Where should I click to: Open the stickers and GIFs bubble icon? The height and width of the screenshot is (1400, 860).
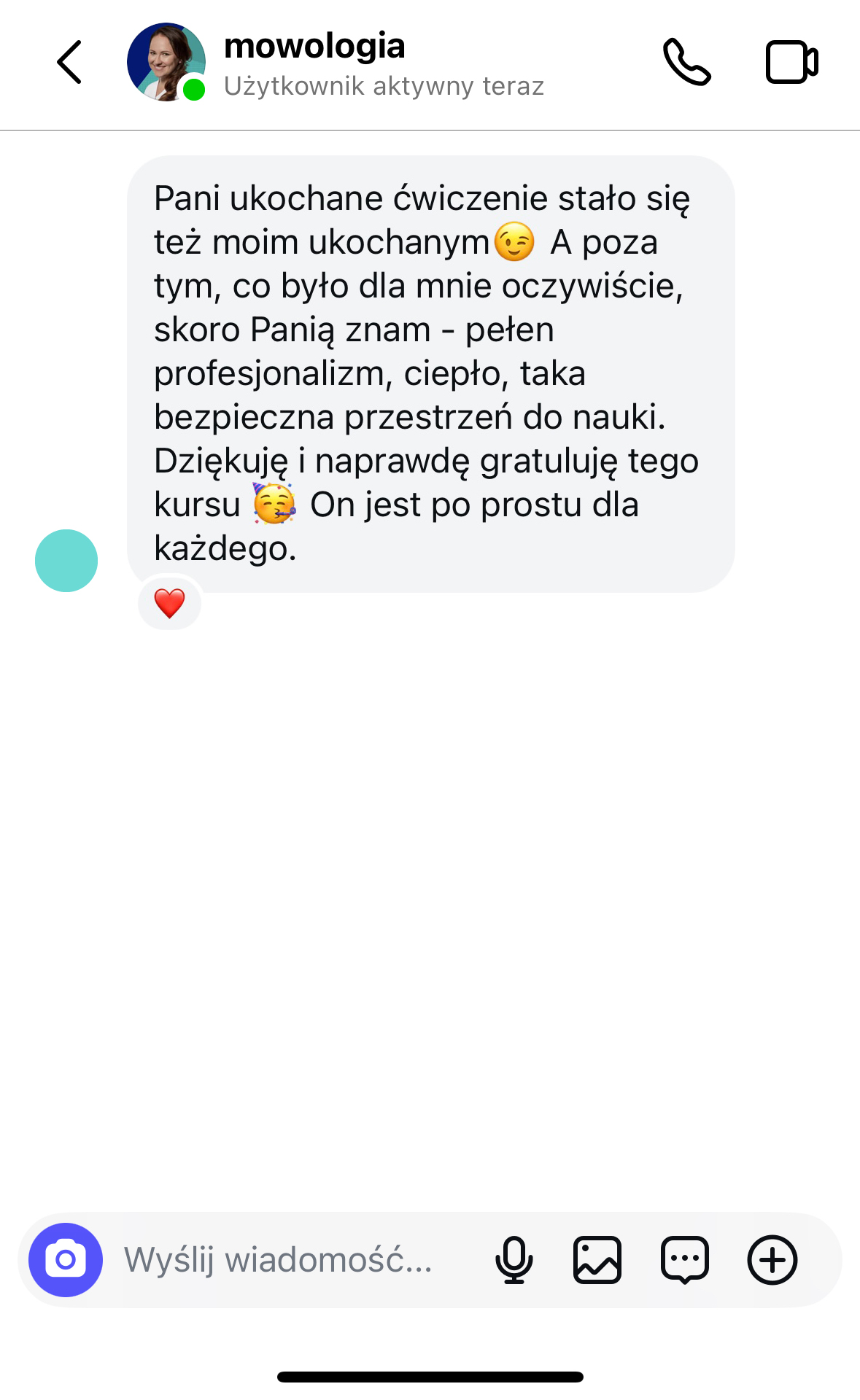685,1259
